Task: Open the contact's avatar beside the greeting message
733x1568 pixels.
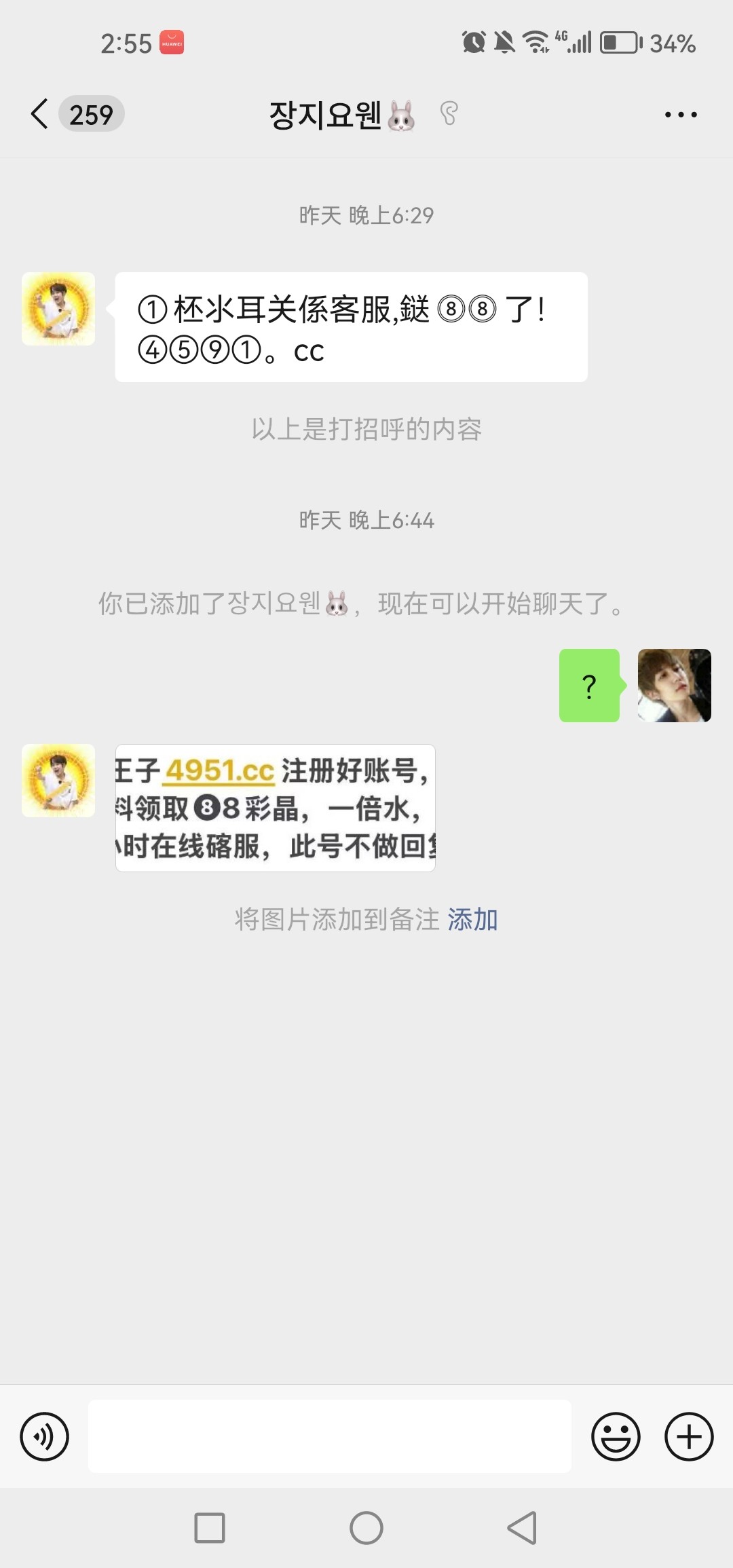Action: [x=58, y=309]
